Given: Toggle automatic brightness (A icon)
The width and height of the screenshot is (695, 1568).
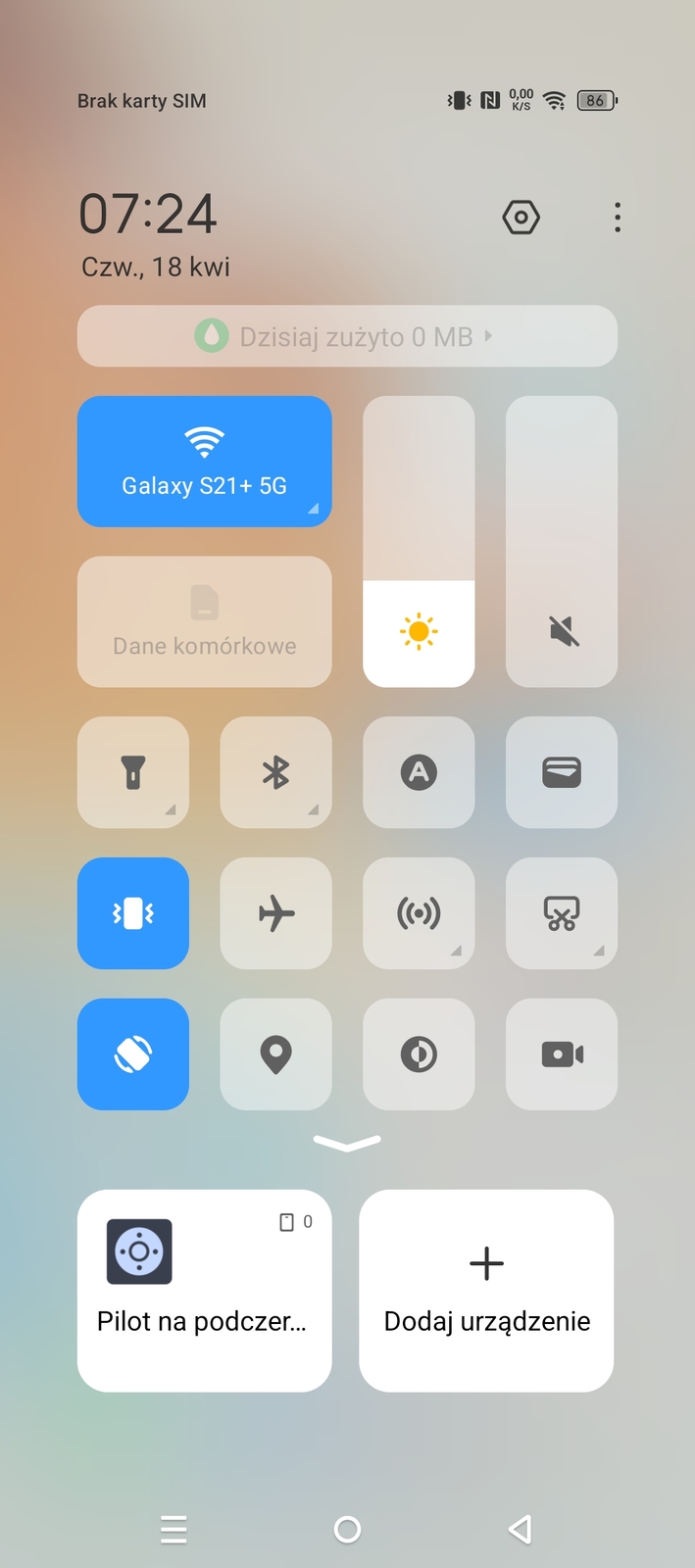Looking at the screenshot, I should click(x=419, y=772).
